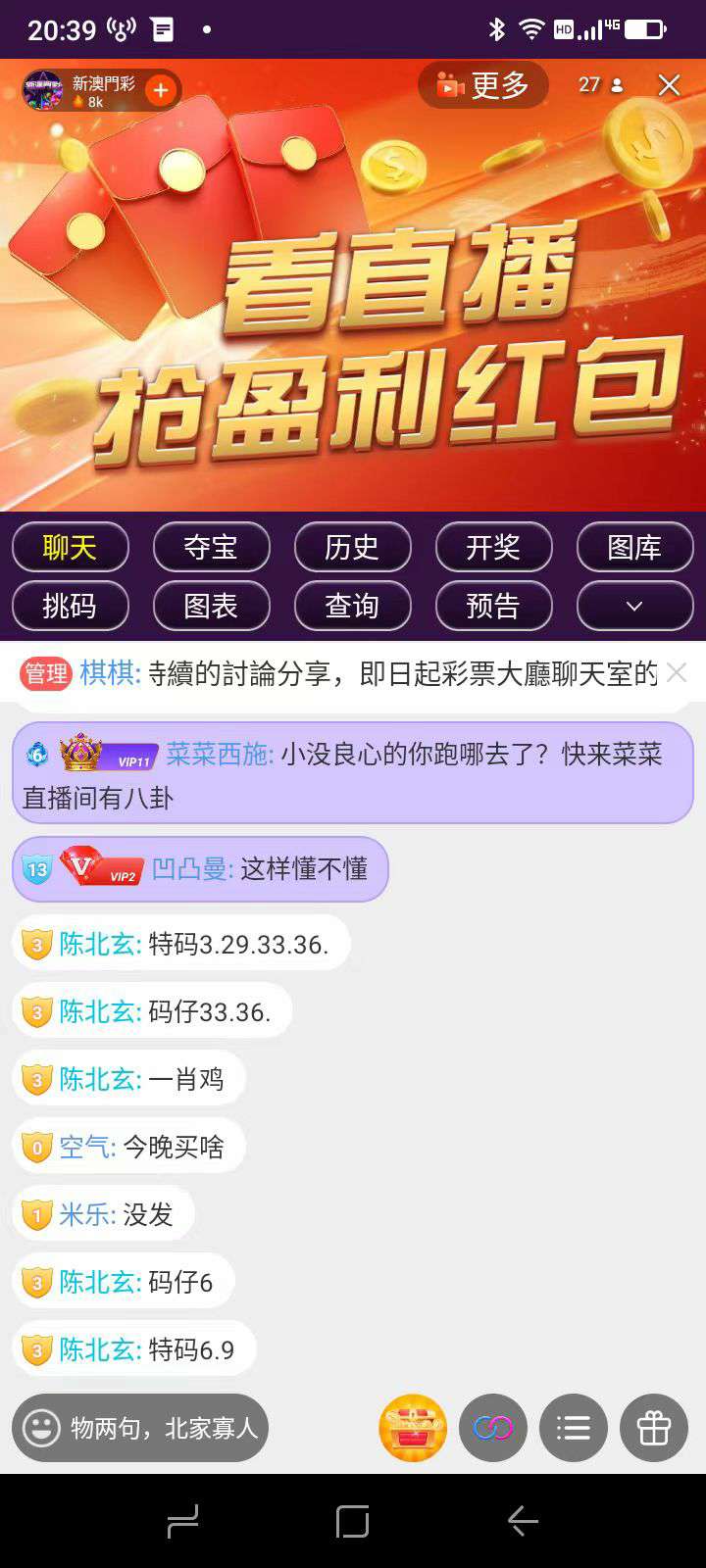
Task: Open the 开奖 tab
Action: 493,547
